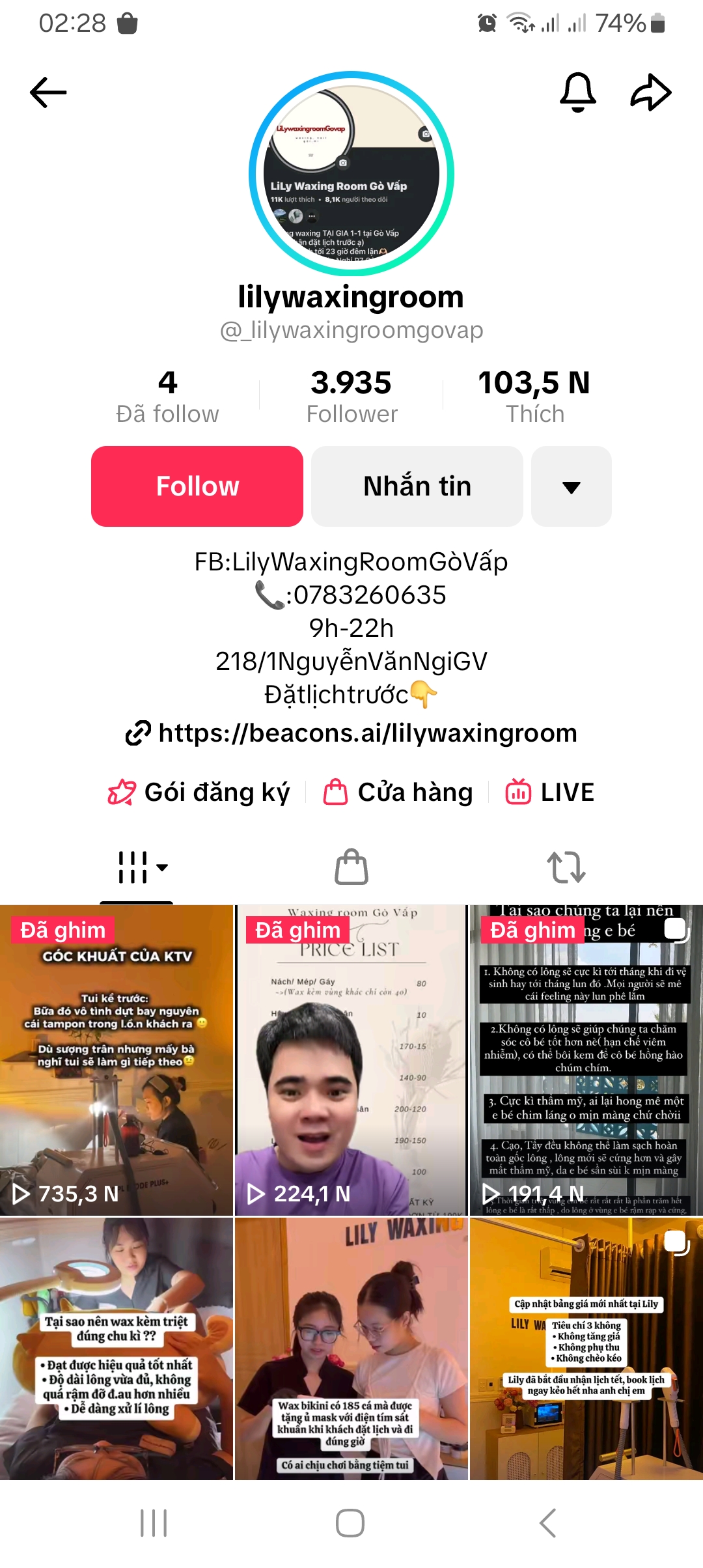
Task: Tap the Android home navigation button
Action: click(x=350, y=1522)
